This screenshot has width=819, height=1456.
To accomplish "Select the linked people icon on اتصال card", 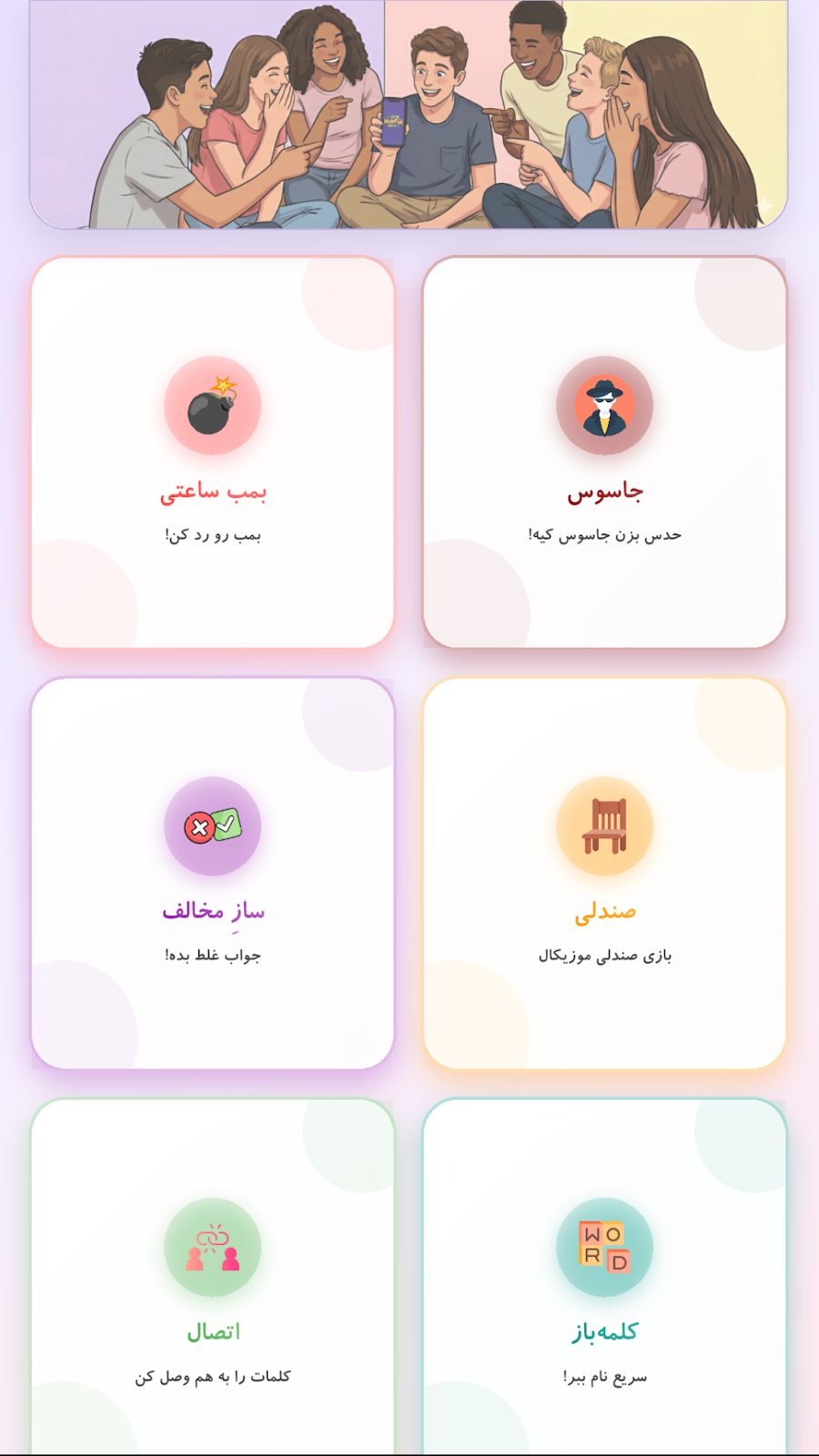I will pyautogui.click(x=212, y=1247).
